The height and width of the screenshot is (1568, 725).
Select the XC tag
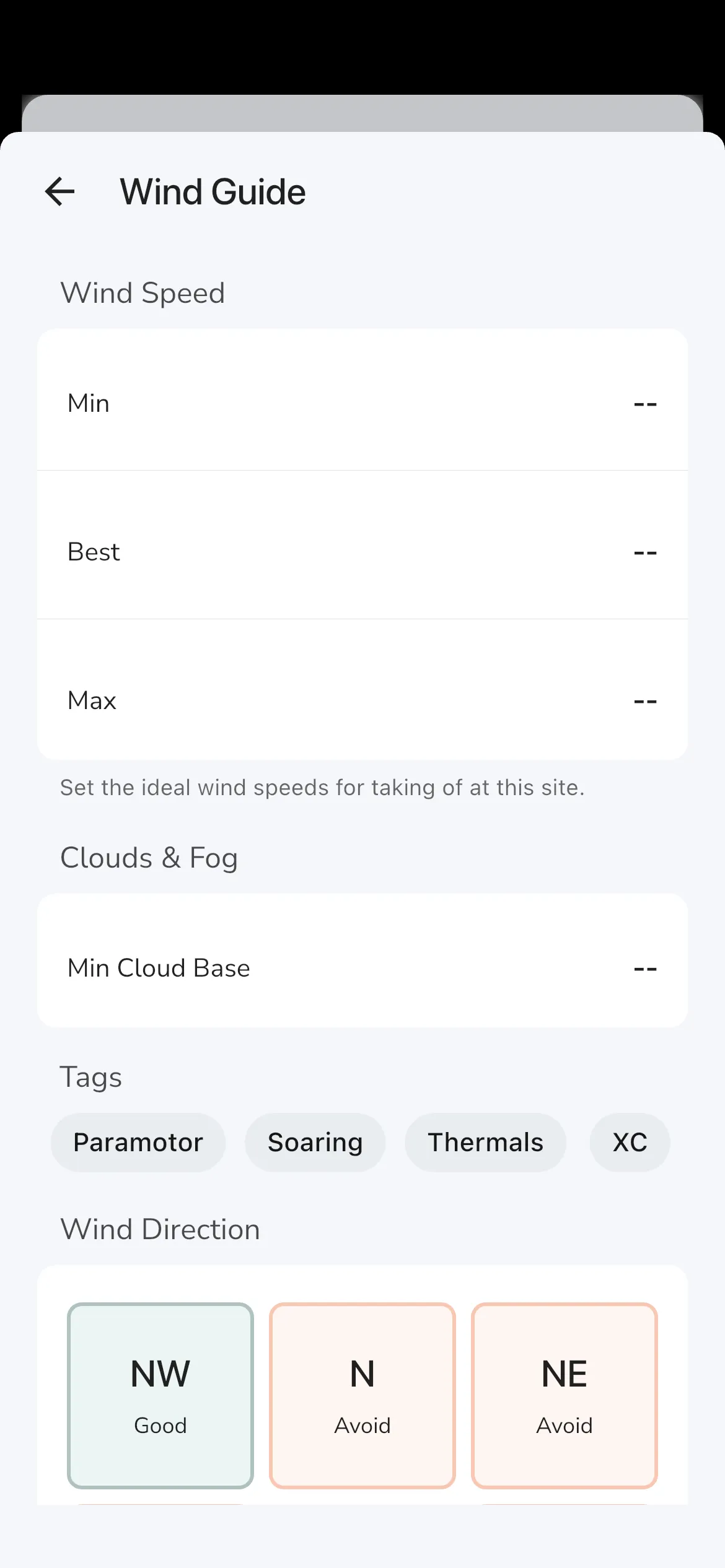click(630, 1142)
